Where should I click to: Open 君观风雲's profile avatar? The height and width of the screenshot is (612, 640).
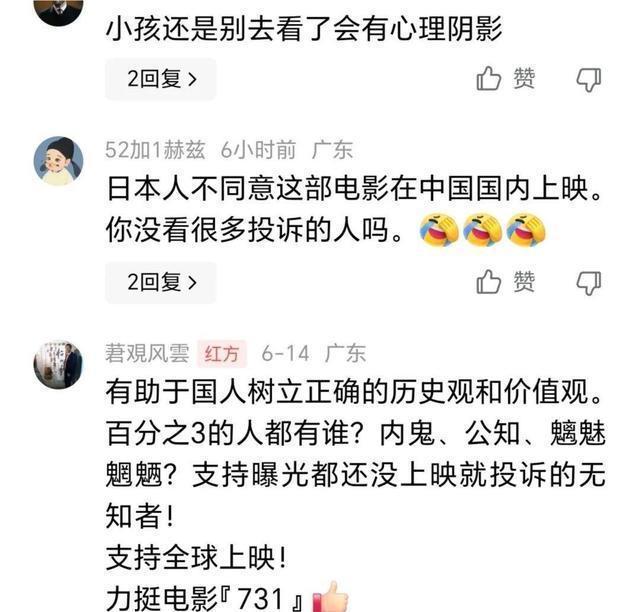pyautogui.click(x=58, y=365)
